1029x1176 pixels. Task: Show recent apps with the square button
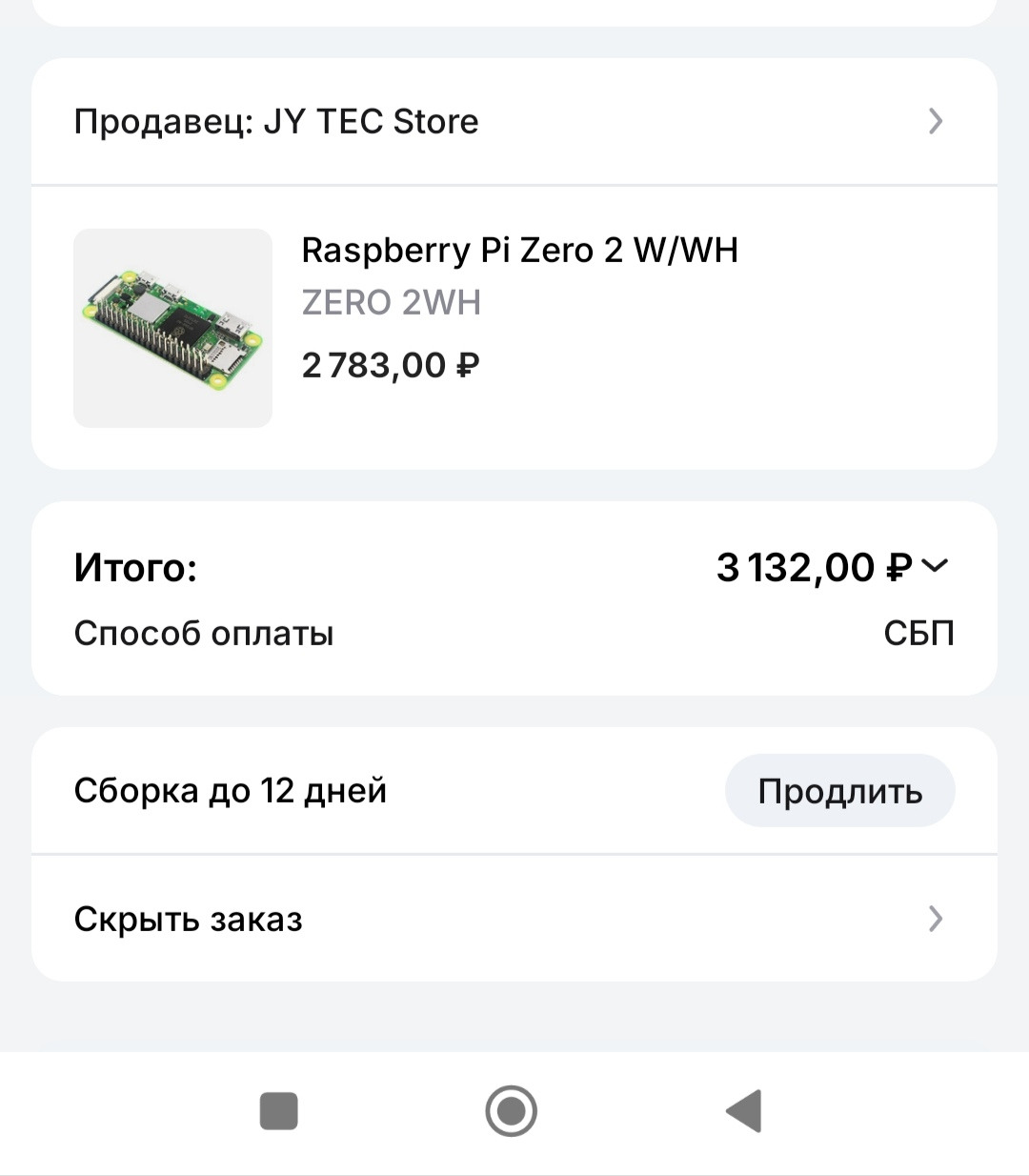point(279,1111)
